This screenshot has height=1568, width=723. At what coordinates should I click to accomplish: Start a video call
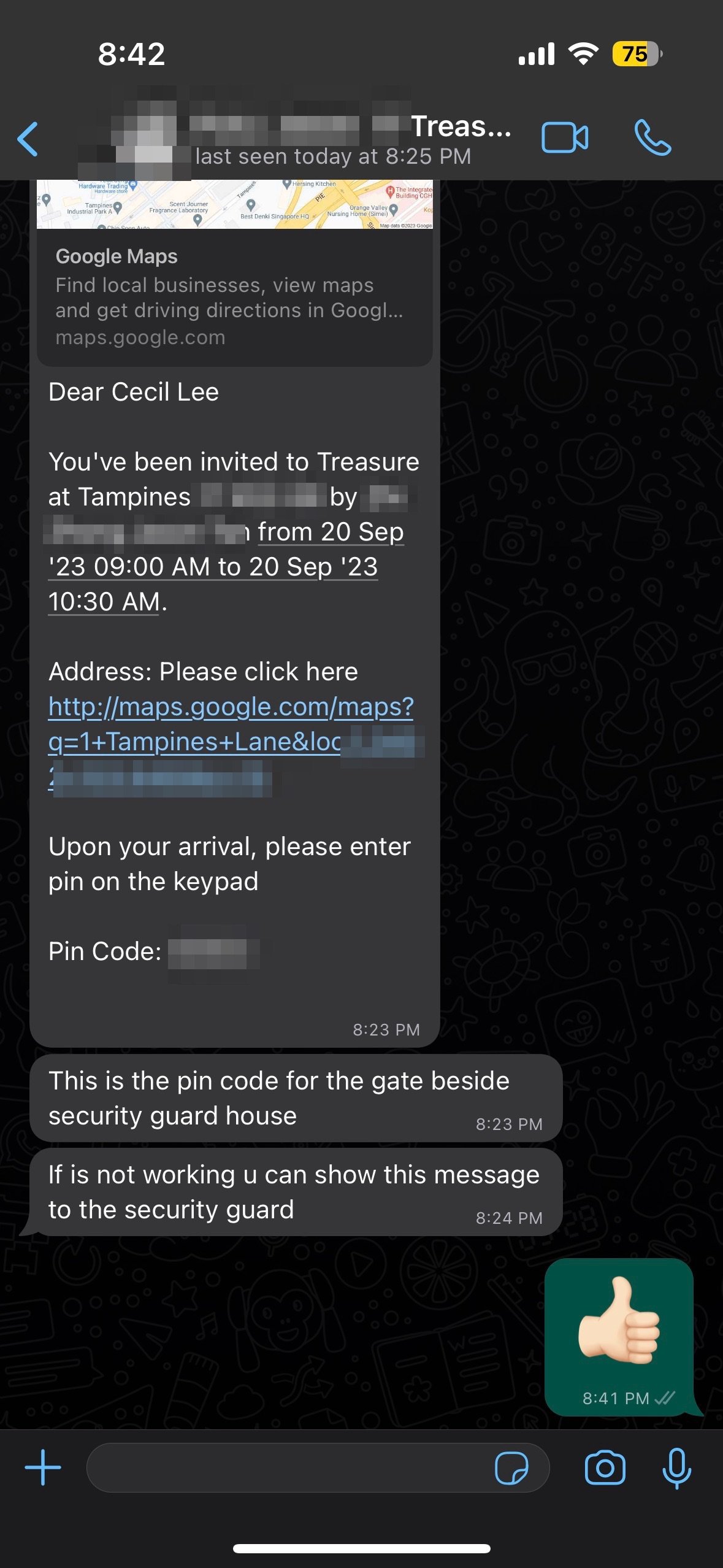[564, 137]
